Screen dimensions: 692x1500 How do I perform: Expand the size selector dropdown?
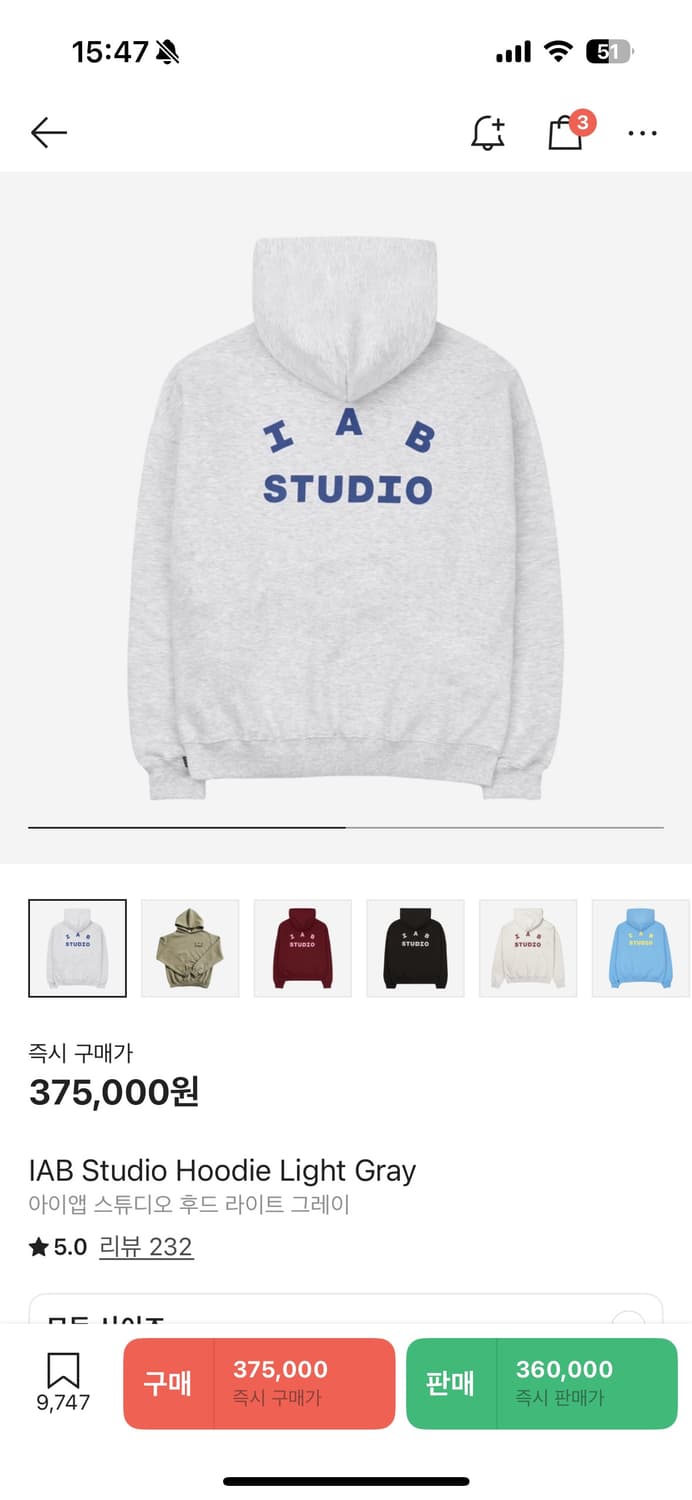346,1311
